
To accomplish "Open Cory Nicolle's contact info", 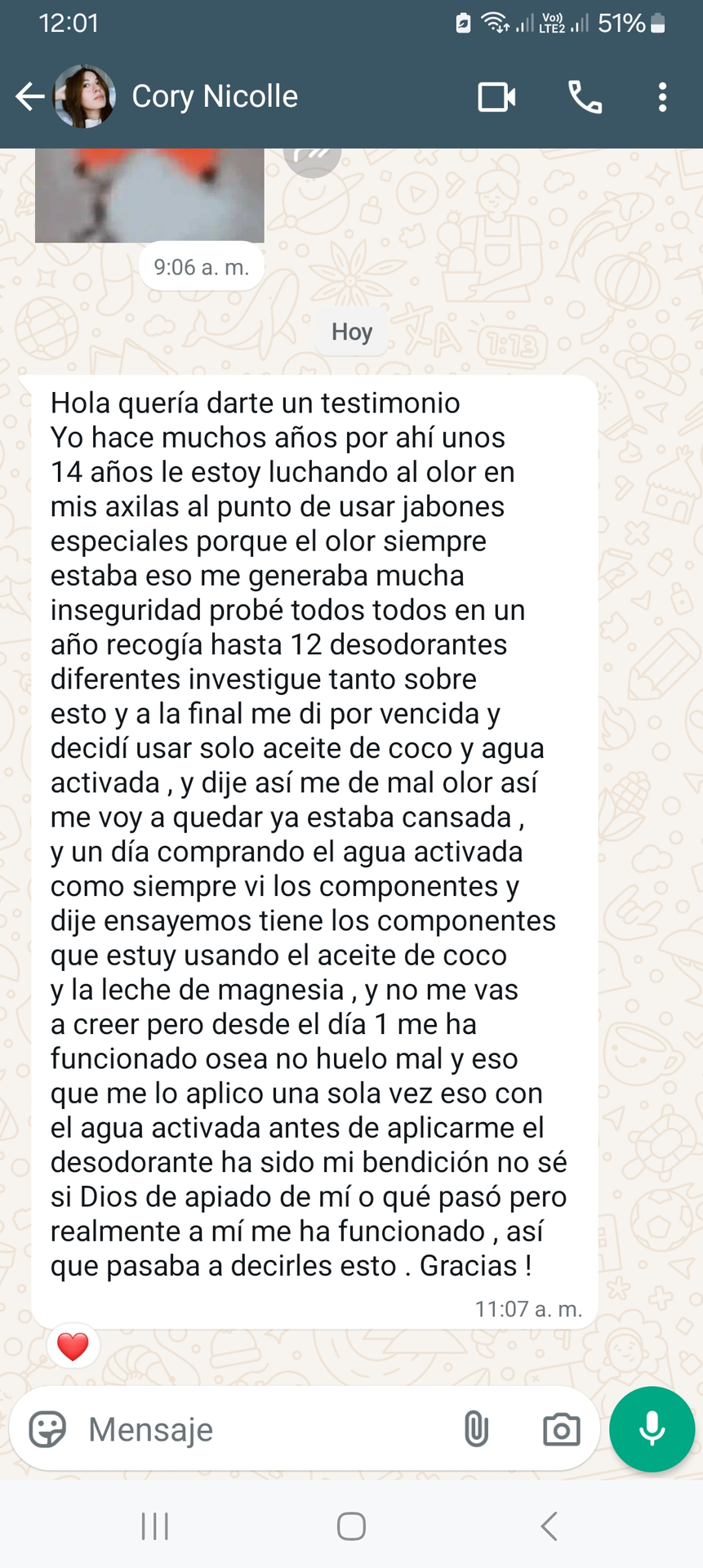I will 215,97.
